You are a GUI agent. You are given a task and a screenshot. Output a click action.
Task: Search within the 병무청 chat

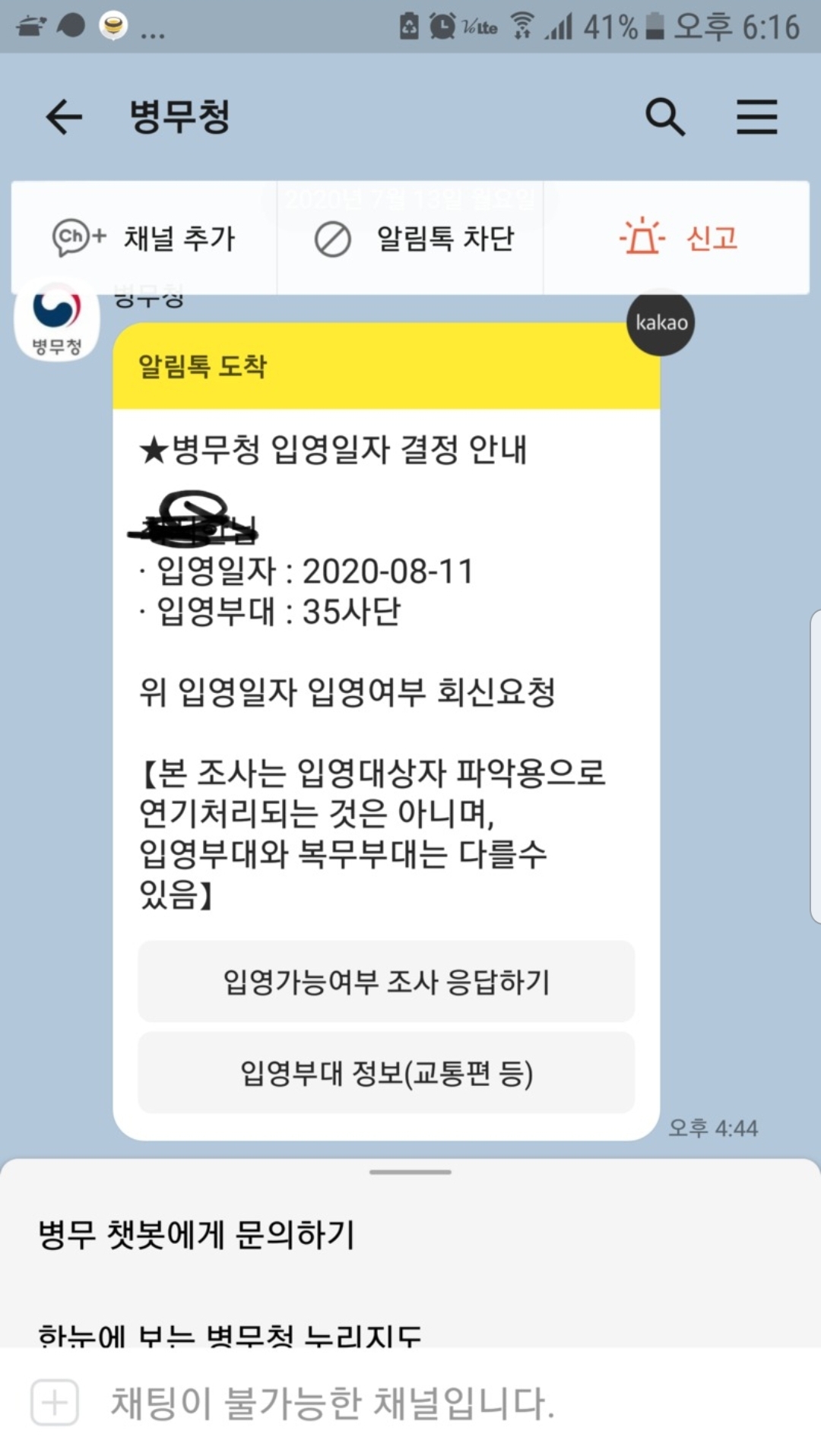pos(665,117)
